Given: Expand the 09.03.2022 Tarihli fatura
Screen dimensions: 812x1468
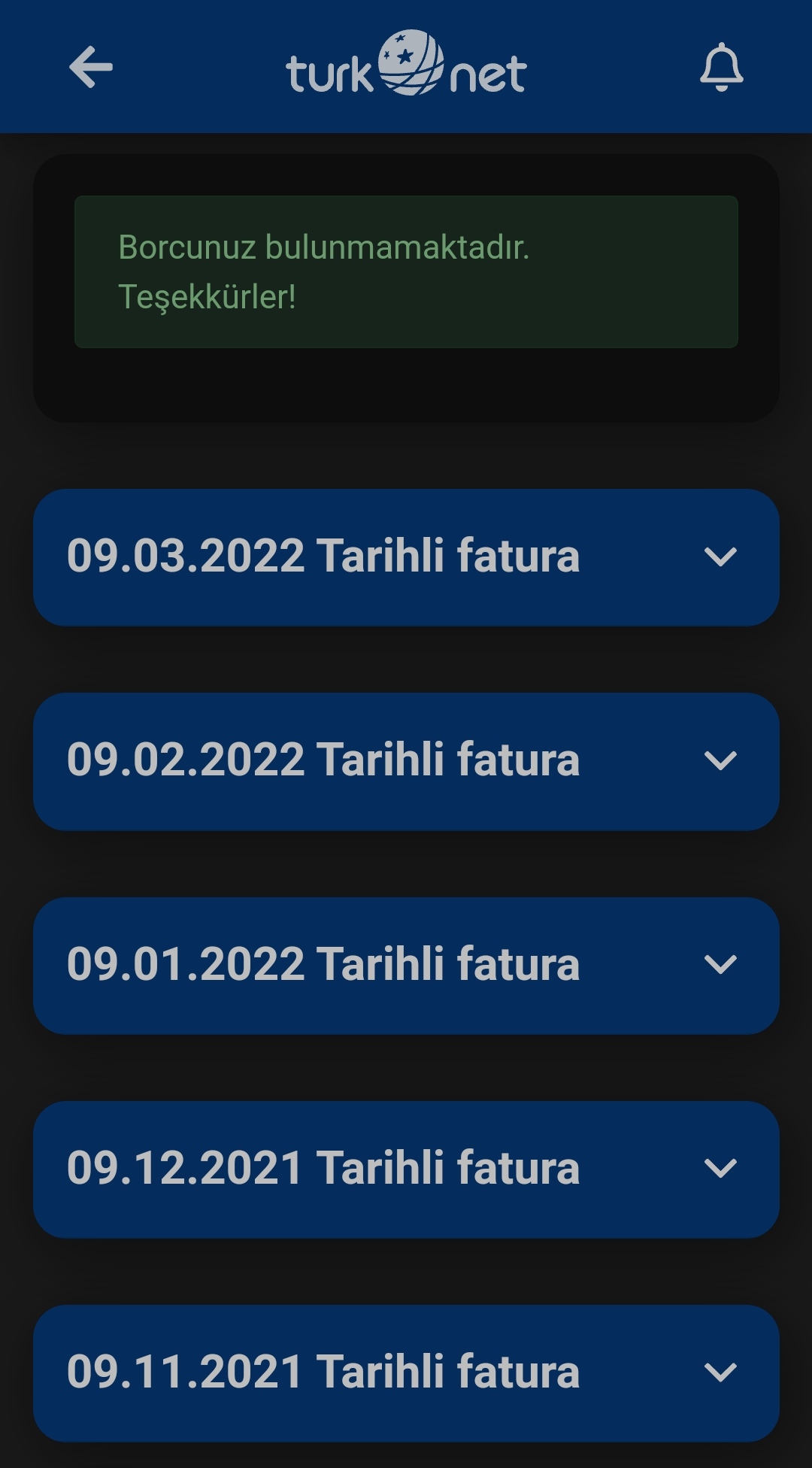Looking at the screenshot, I should [406, 557].
